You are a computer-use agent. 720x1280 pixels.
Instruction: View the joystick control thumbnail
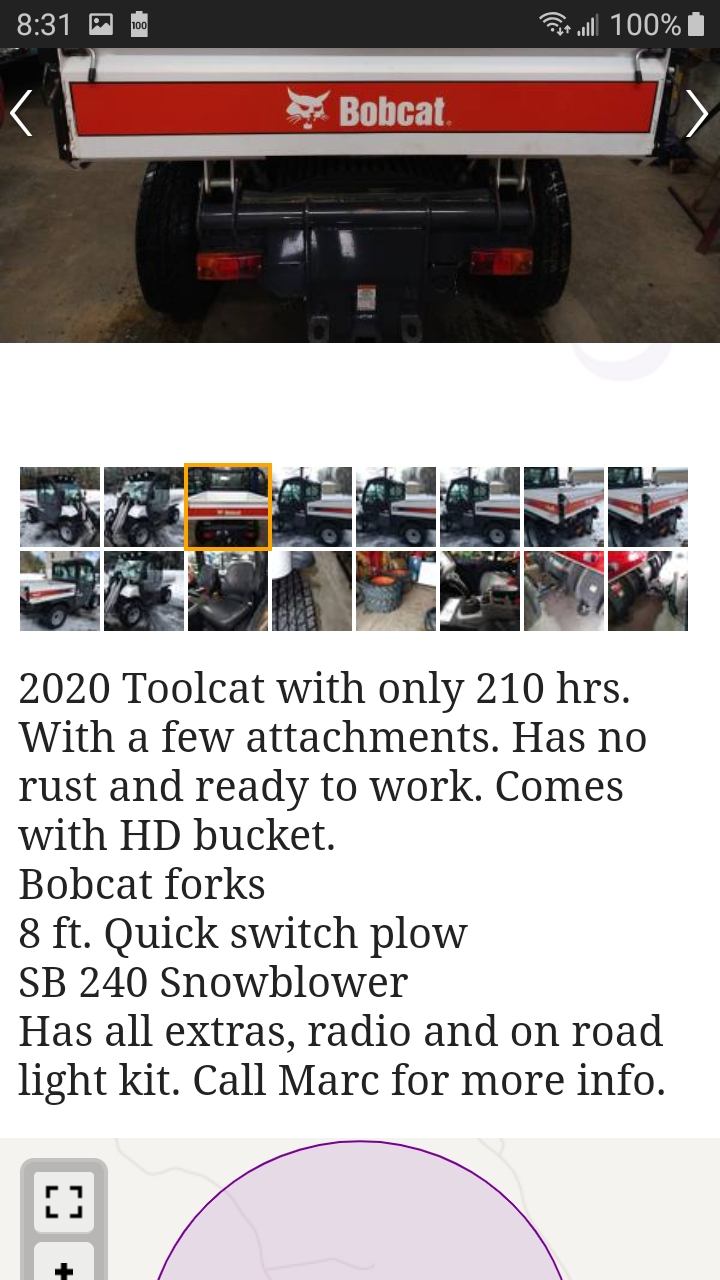tap(480, 591)
